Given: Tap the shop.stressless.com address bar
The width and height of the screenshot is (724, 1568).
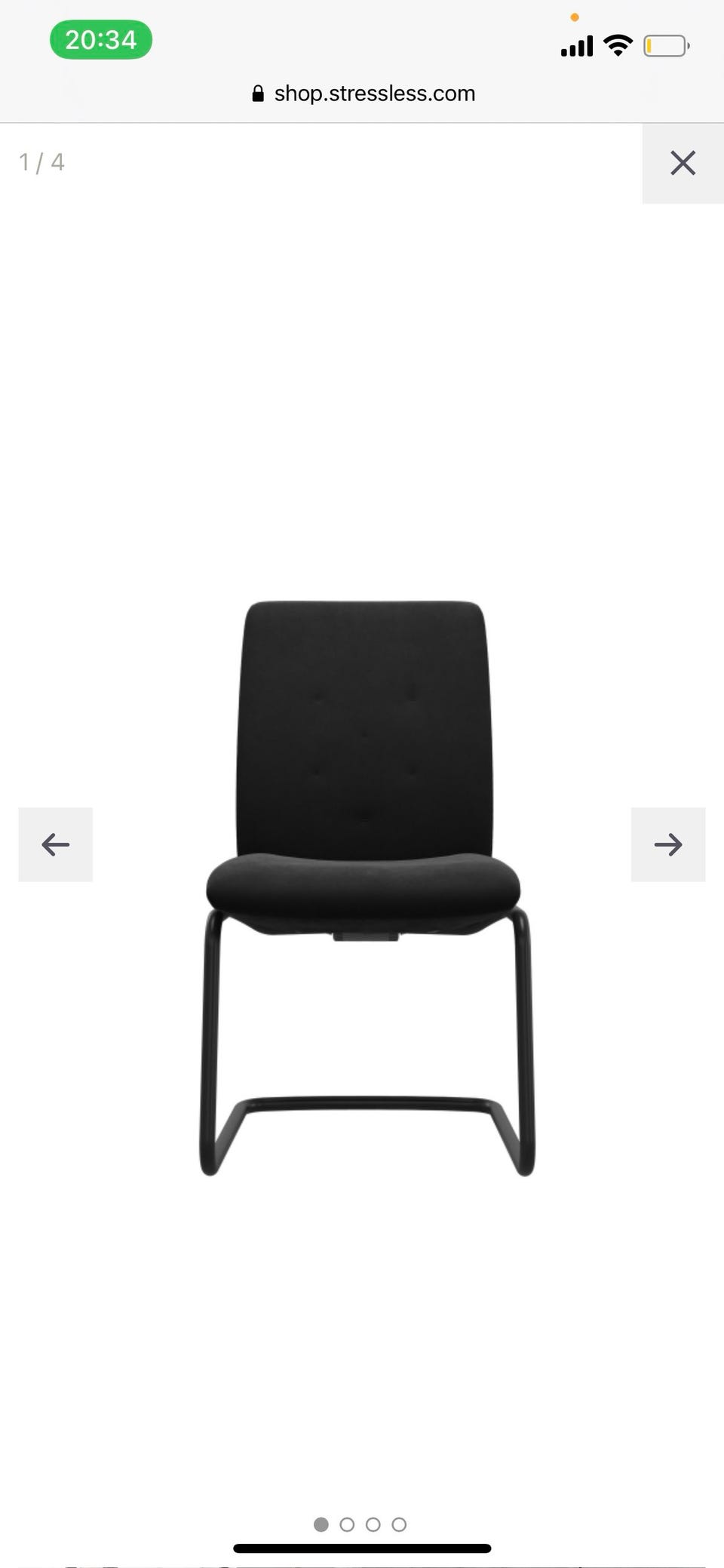Looking at the screenshot, I should pyautogui.click(x=363, y=94).
